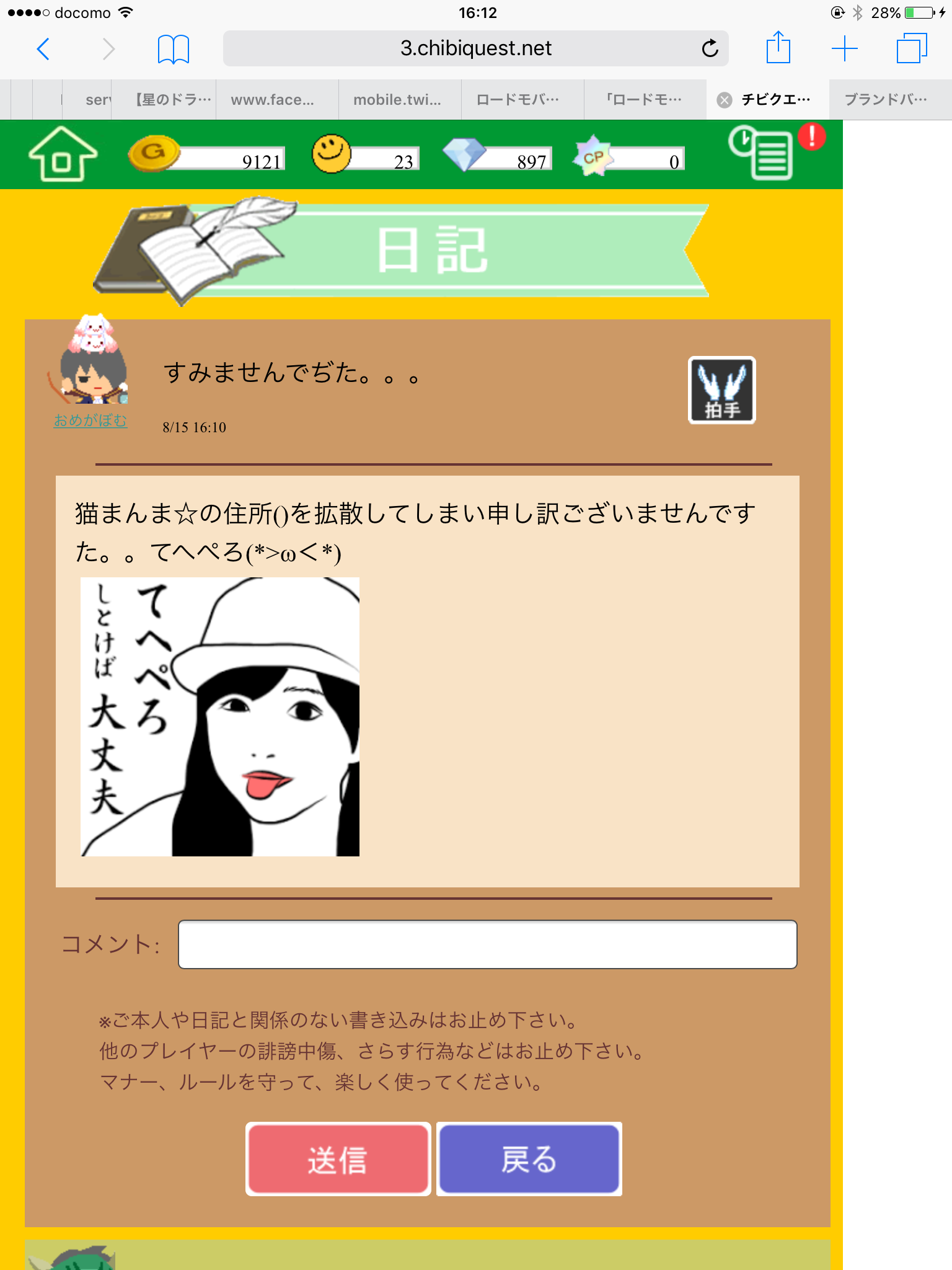Image resolution: width=952 pixels, height=1270 pixels.
Task: Add a new Safari tab
Action: tap(844, 48)
